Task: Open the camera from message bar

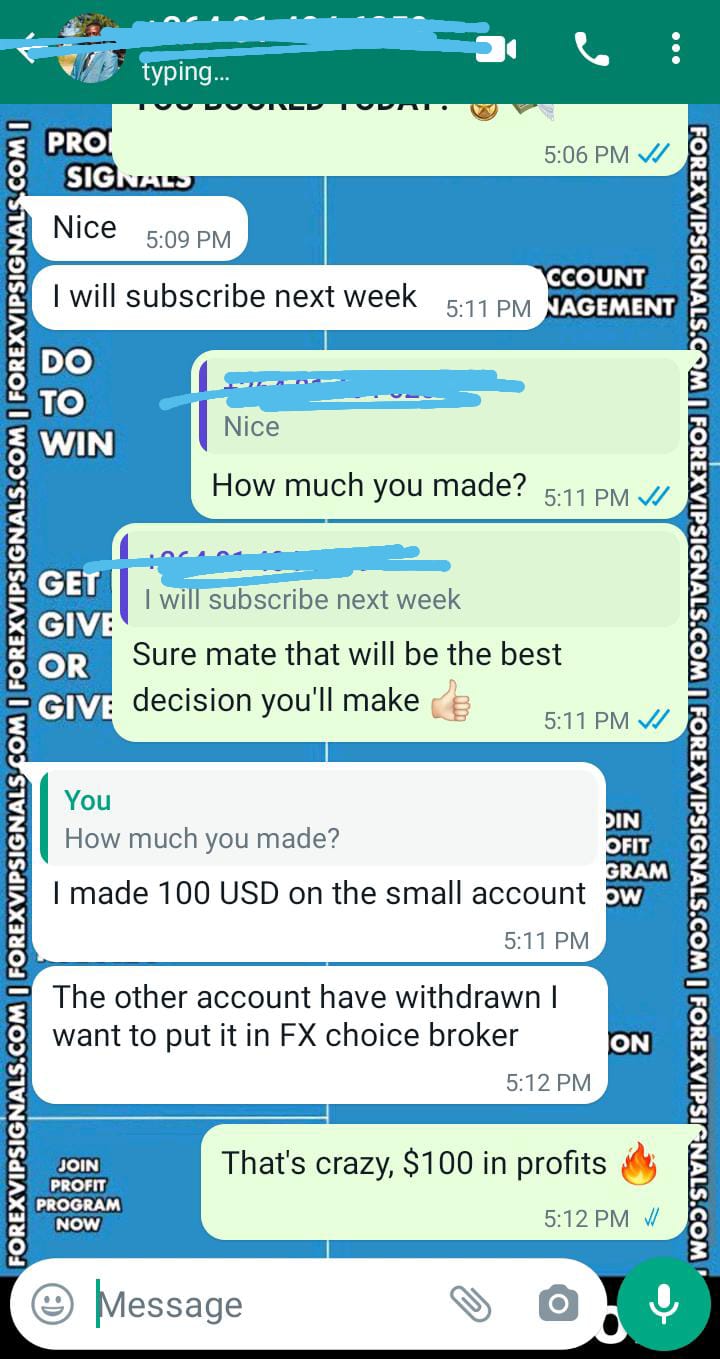Action: pos(557,1303)
